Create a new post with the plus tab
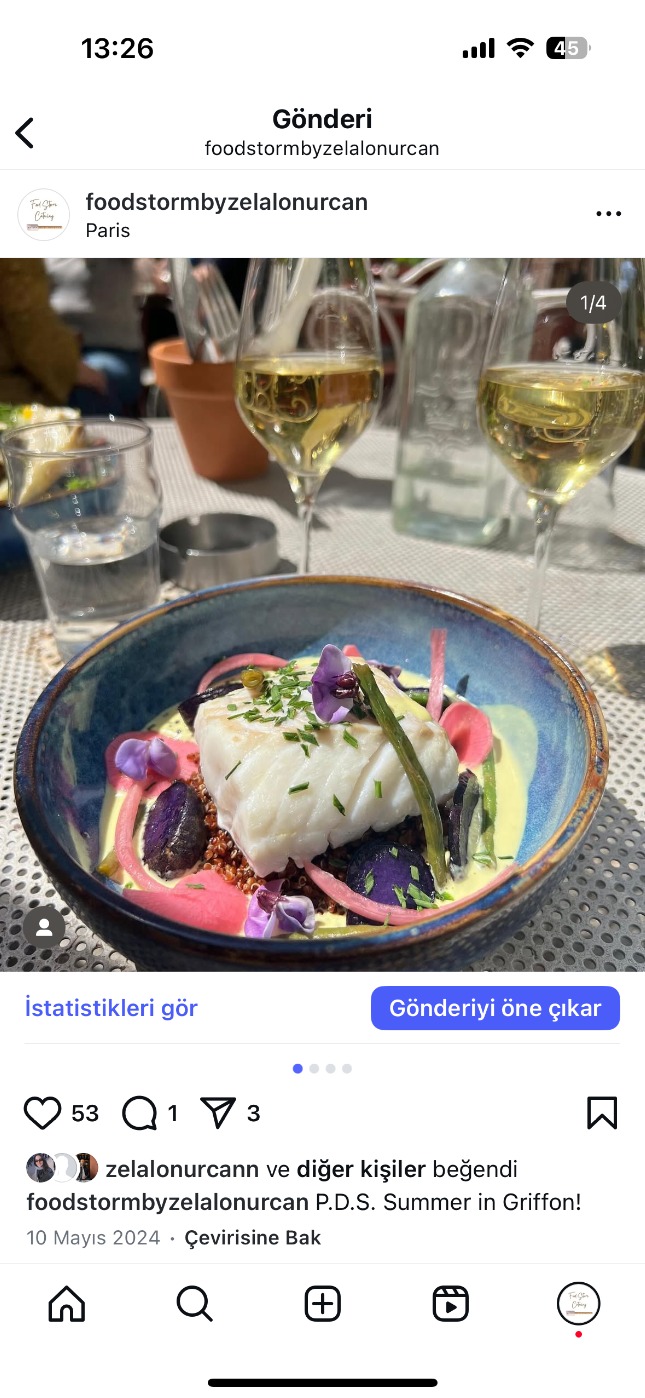 pyautogui.click(x=322, y=1304)
